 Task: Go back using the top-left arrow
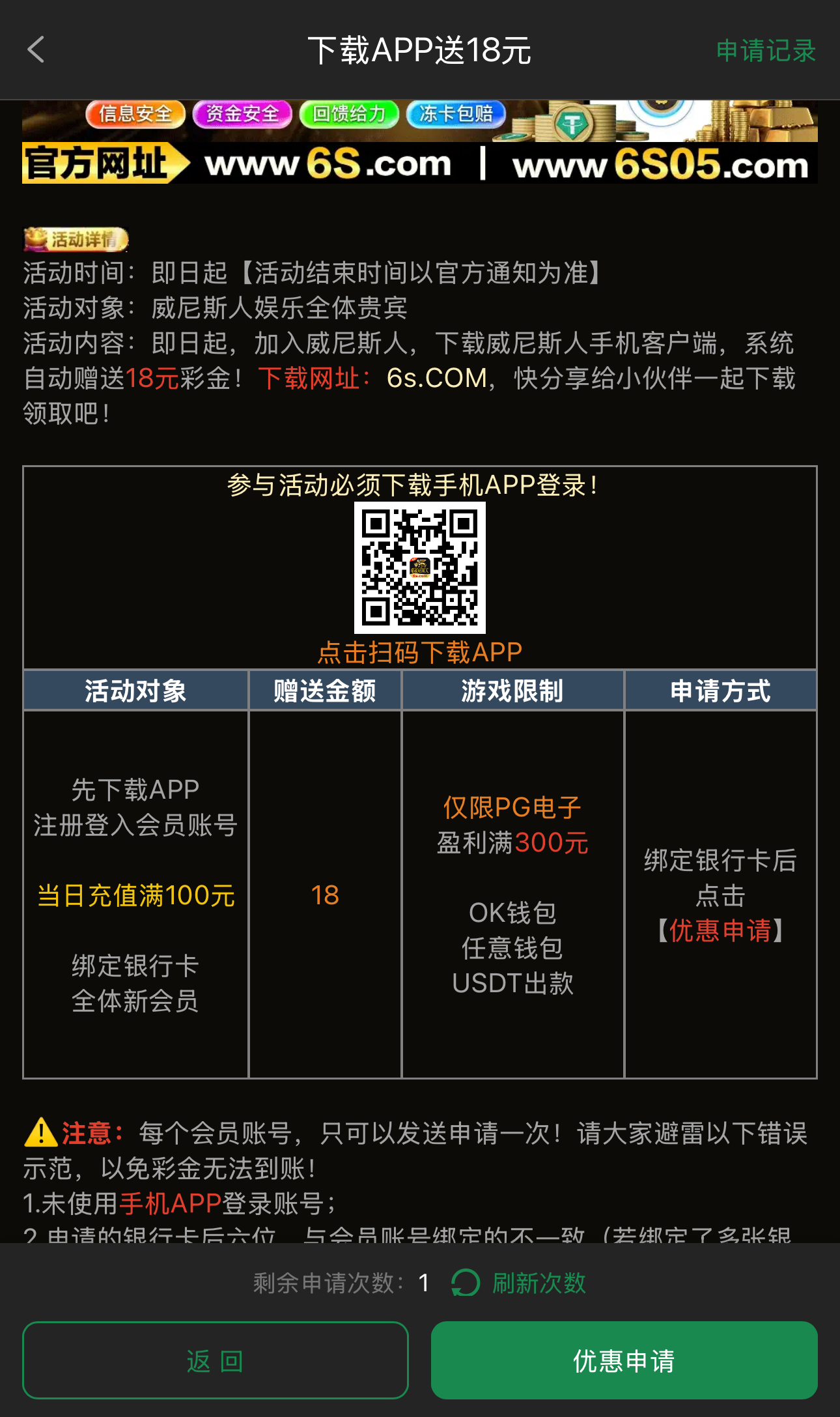tap(36, 50)
